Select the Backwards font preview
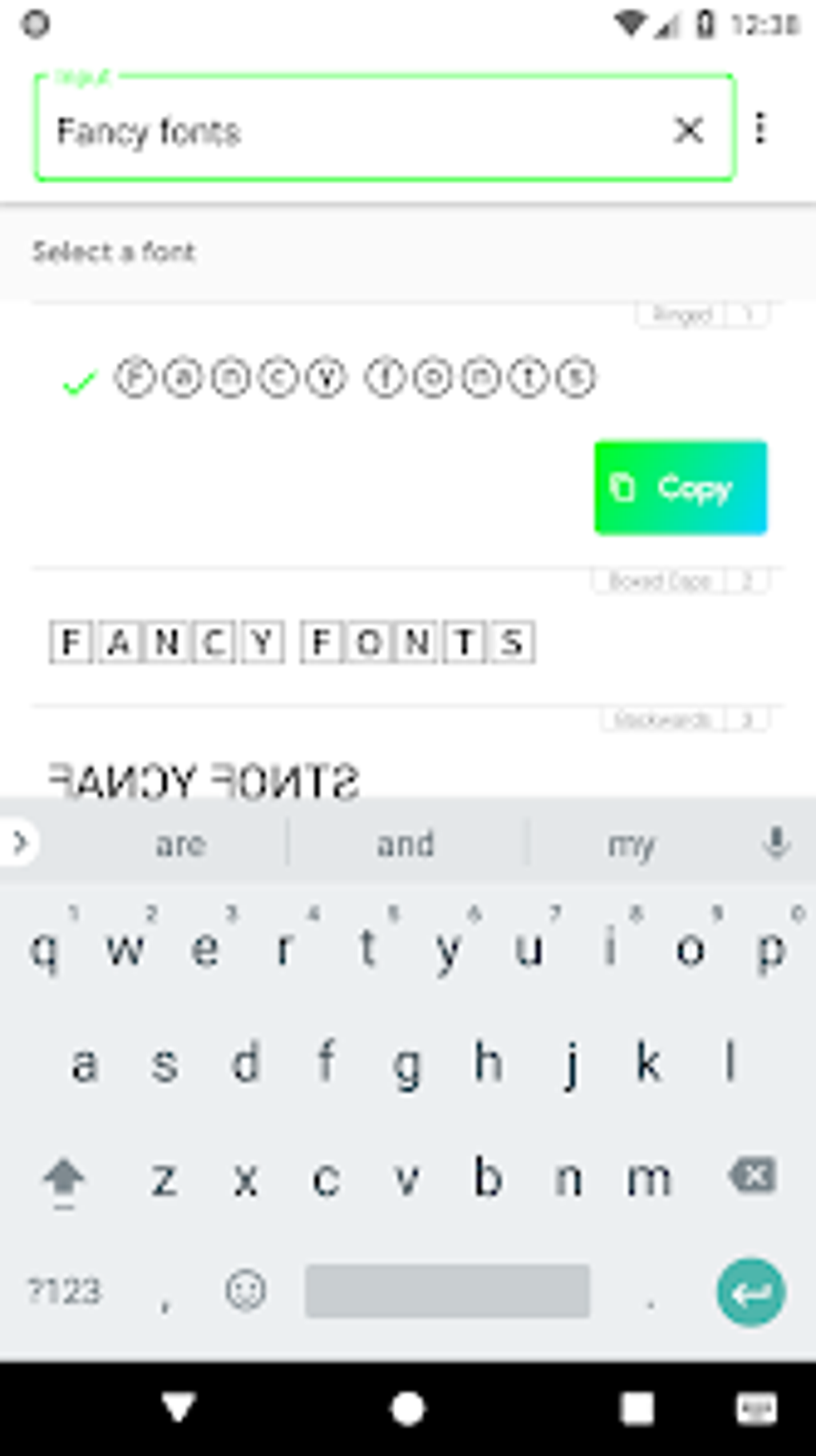This screenshot has width=816, height=1456. pyautogui.click(x=204, y=775)
